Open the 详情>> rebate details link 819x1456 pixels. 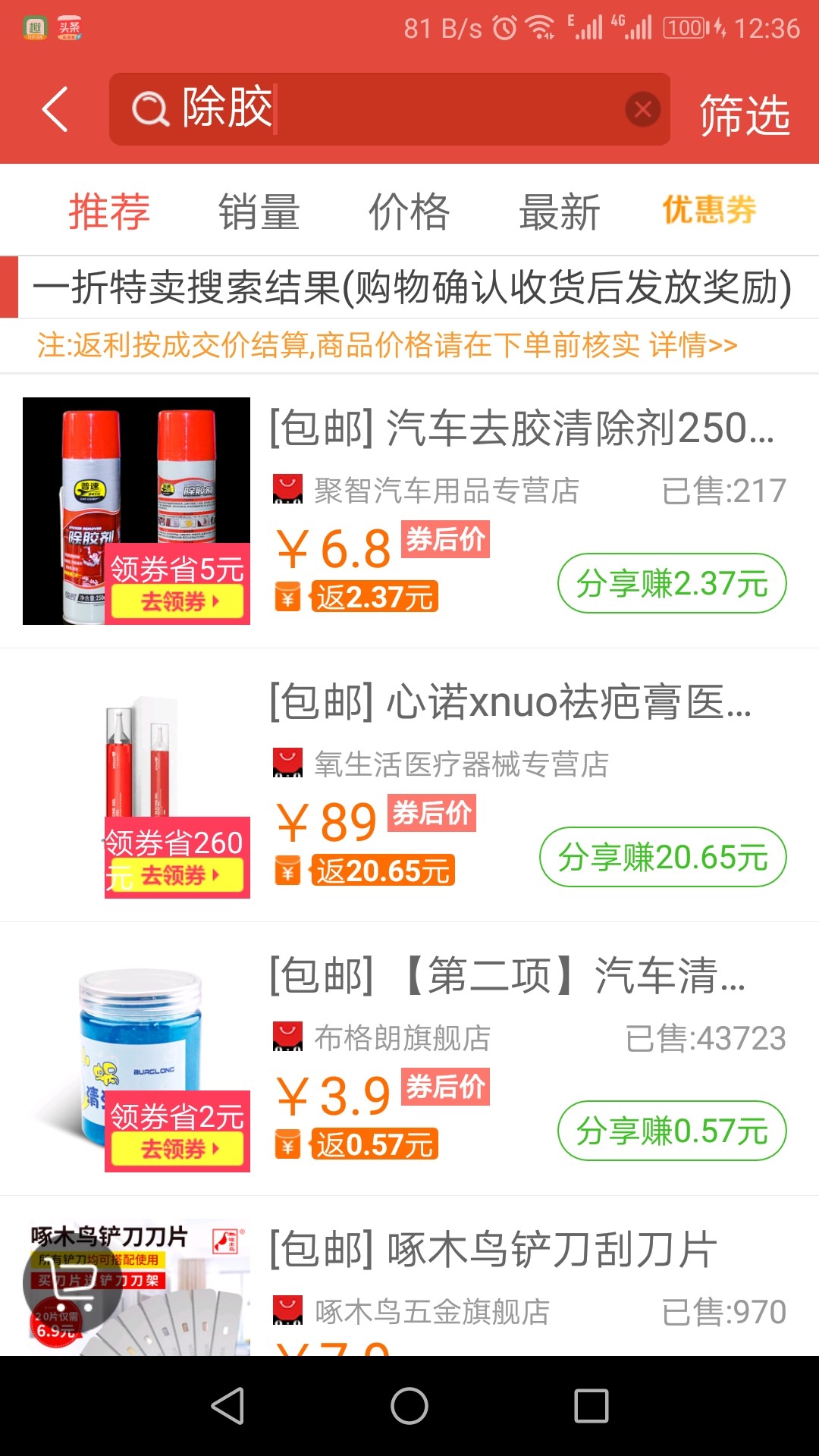693,346
